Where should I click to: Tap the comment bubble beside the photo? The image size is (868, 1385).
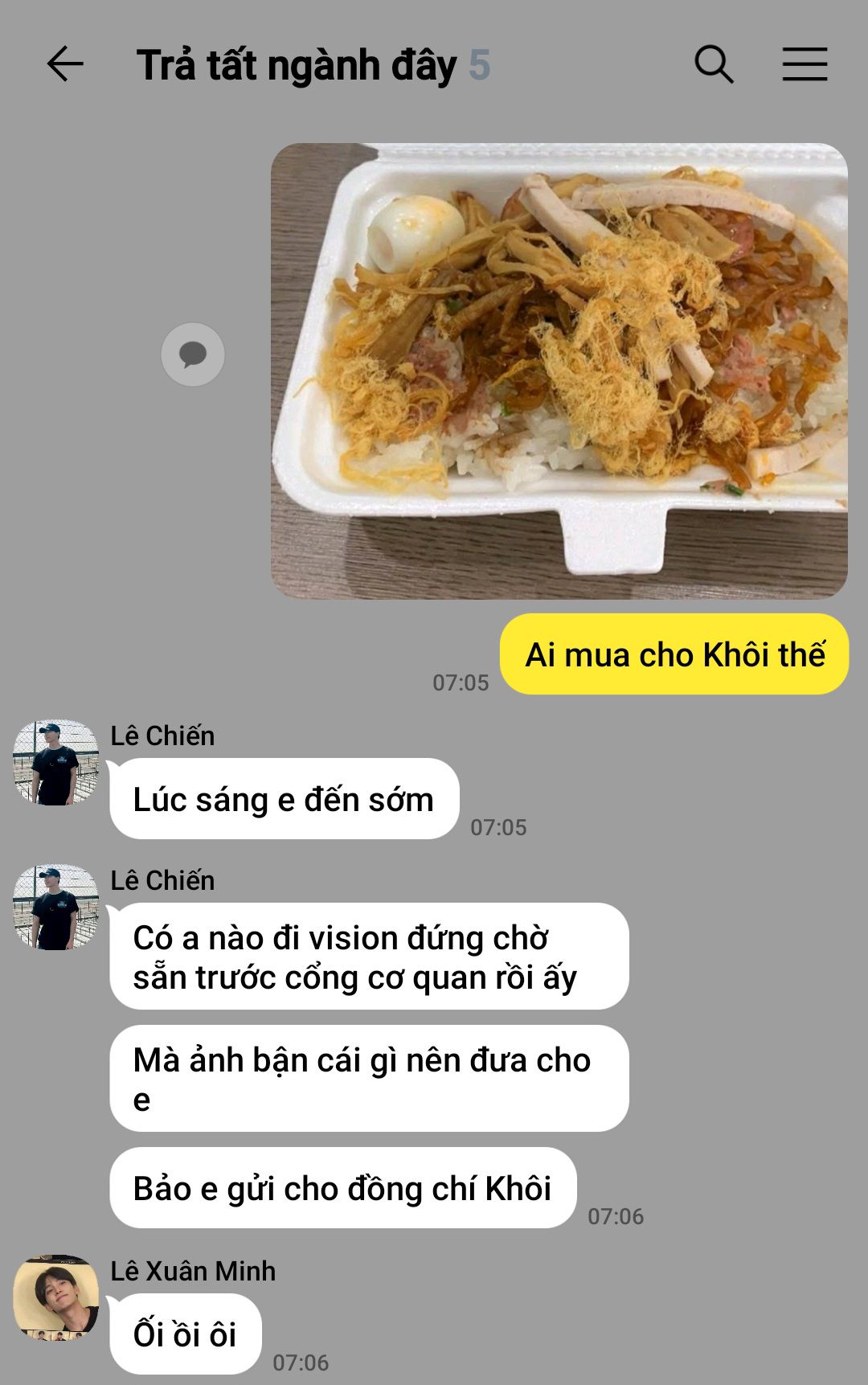tap(193, 354)
